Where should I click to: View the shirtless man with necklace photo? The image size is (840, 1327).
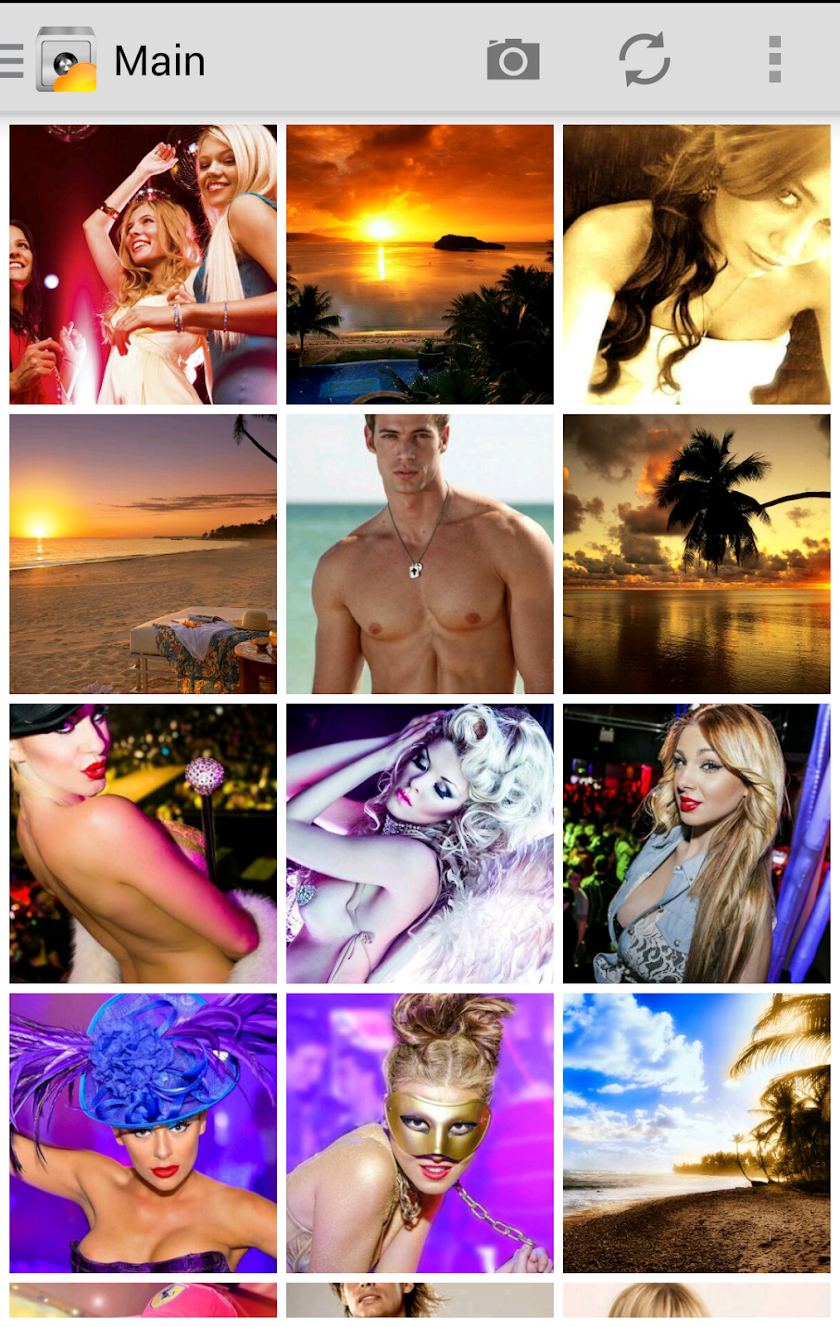coord(420,554)
